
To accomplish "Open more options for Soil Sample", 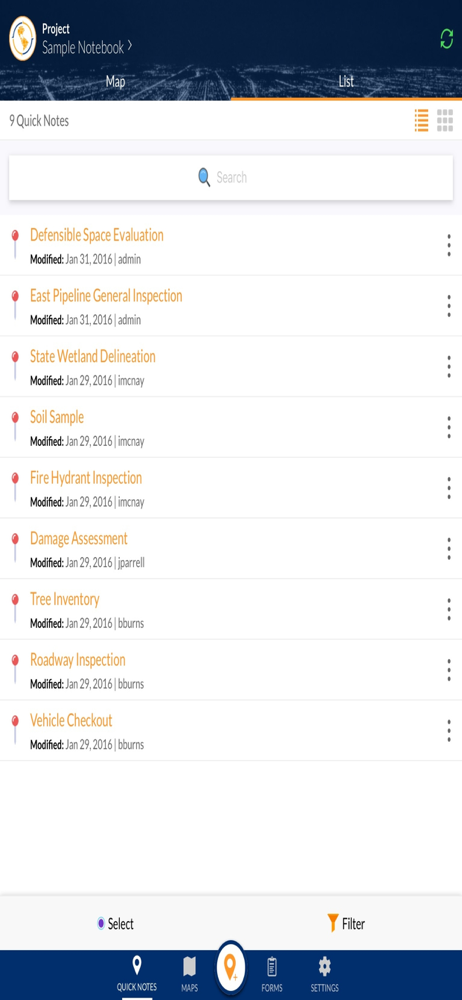I will pos(449,427).
